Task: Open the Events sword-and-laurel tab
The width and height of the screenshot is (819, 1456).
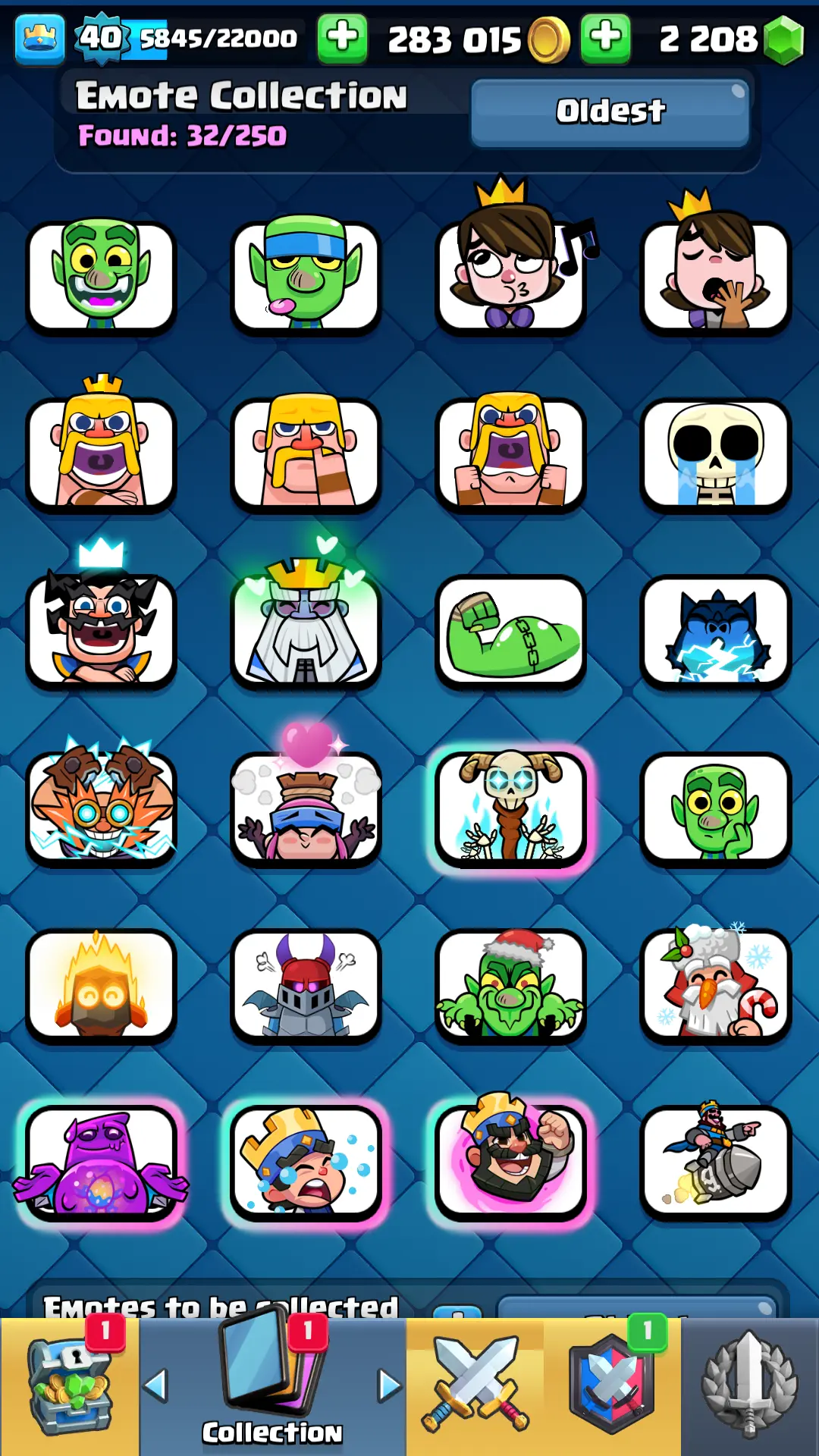Action: pos(749,1386)
